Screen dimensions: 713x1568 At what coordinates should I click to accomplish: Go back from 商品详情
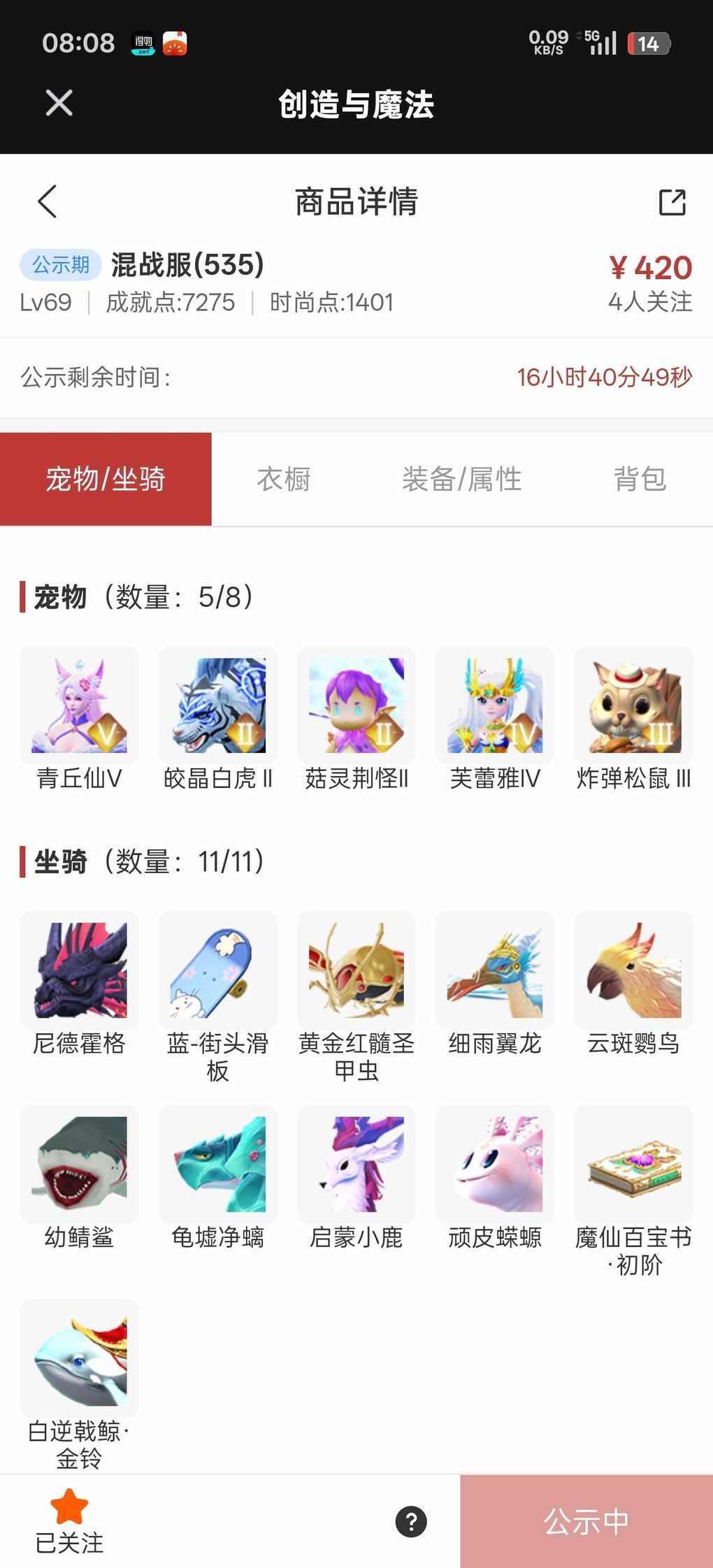tap(48, 202)
